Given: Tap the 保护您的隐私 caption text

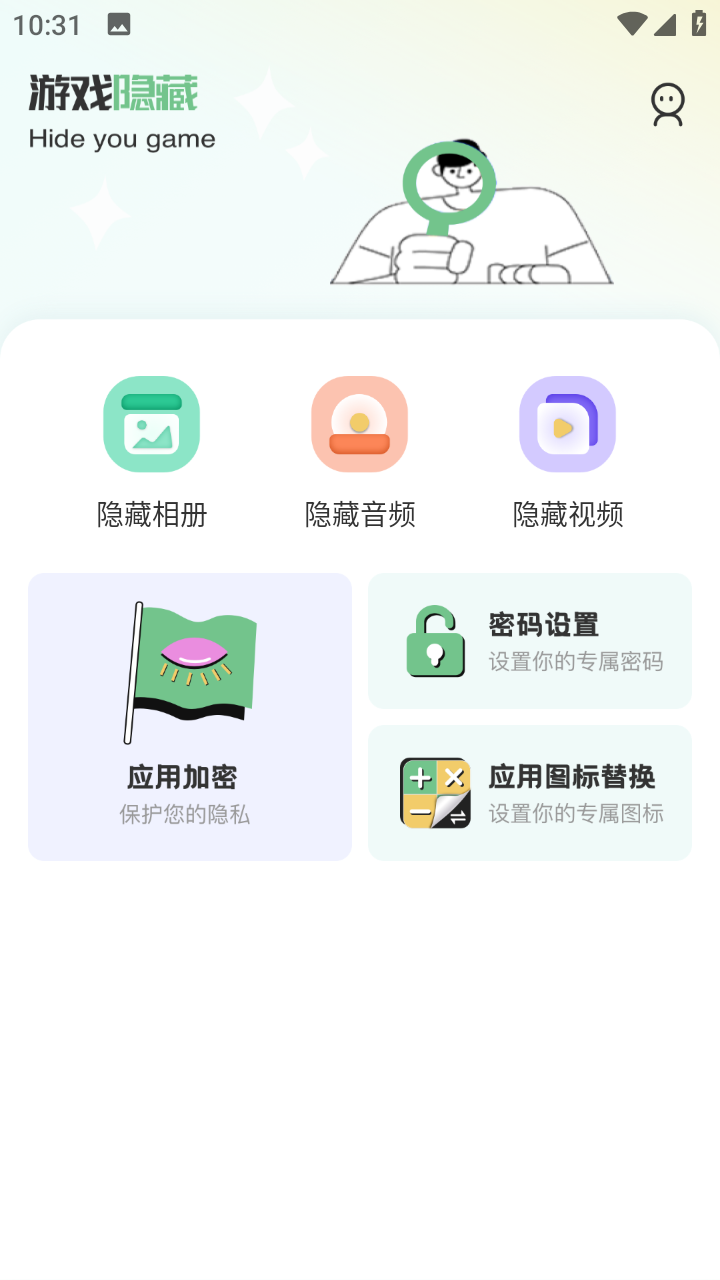Looking at the screenshot, I should tap(184, 815).
